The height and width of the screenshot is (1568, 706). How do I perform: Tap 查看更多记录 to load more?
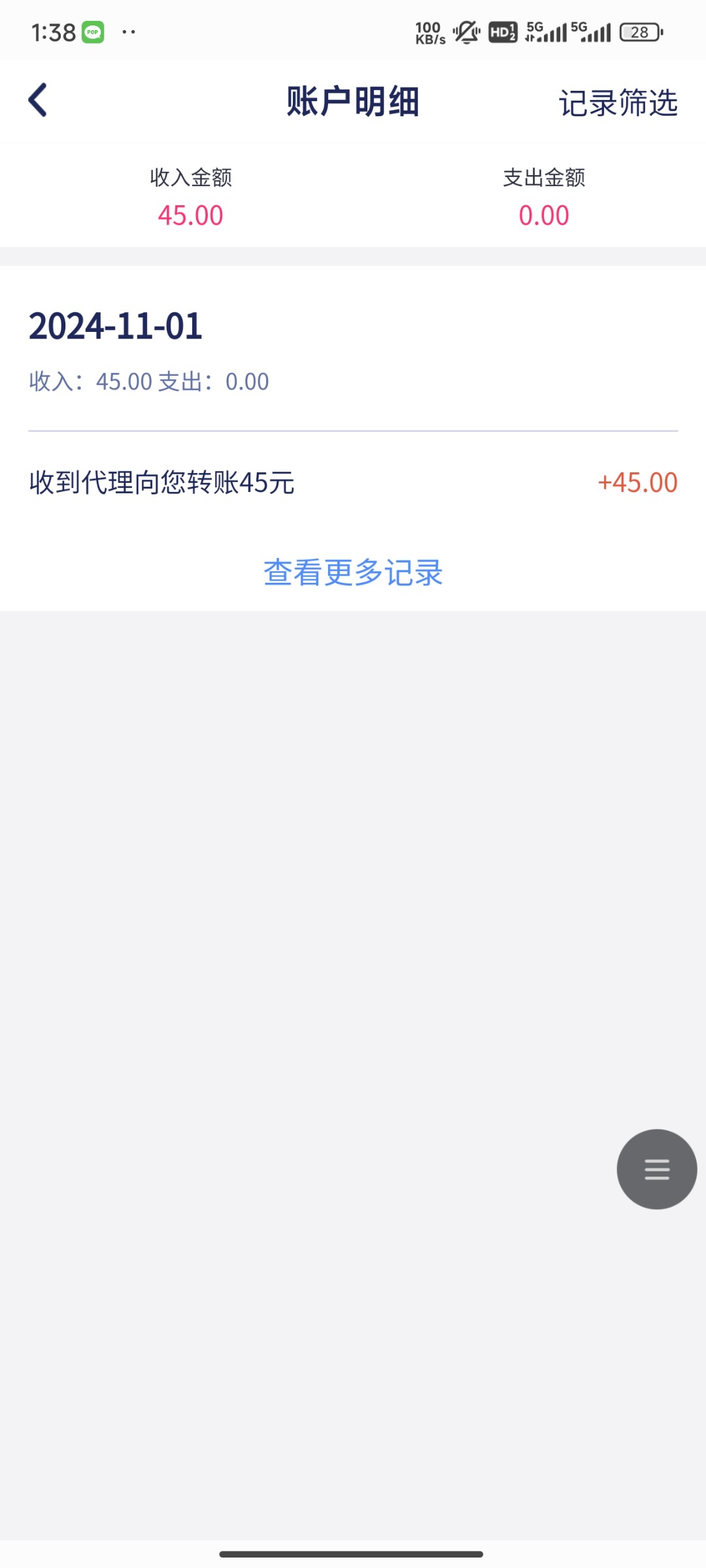(353, 573)
